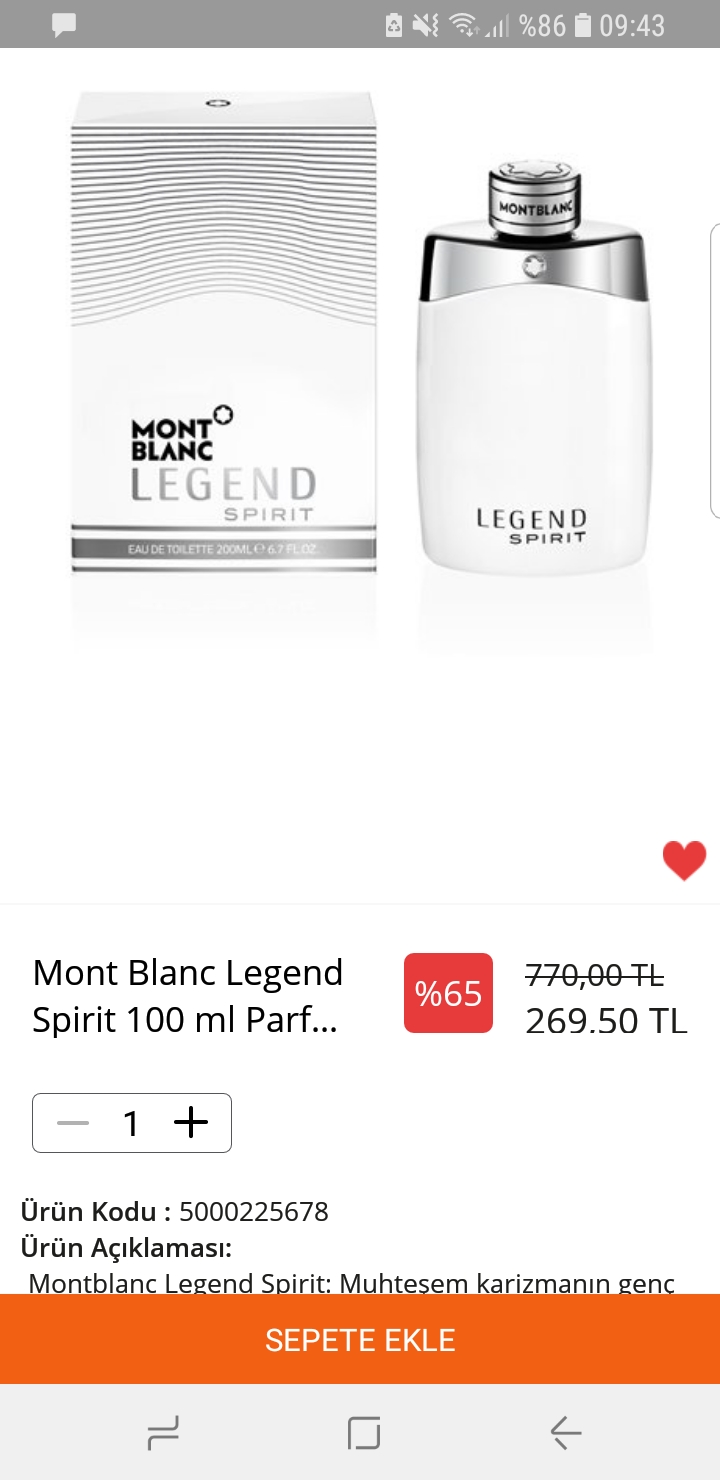Go to home via system home button
This screenshot has height=1480, width=720.
click(364, 1434)
